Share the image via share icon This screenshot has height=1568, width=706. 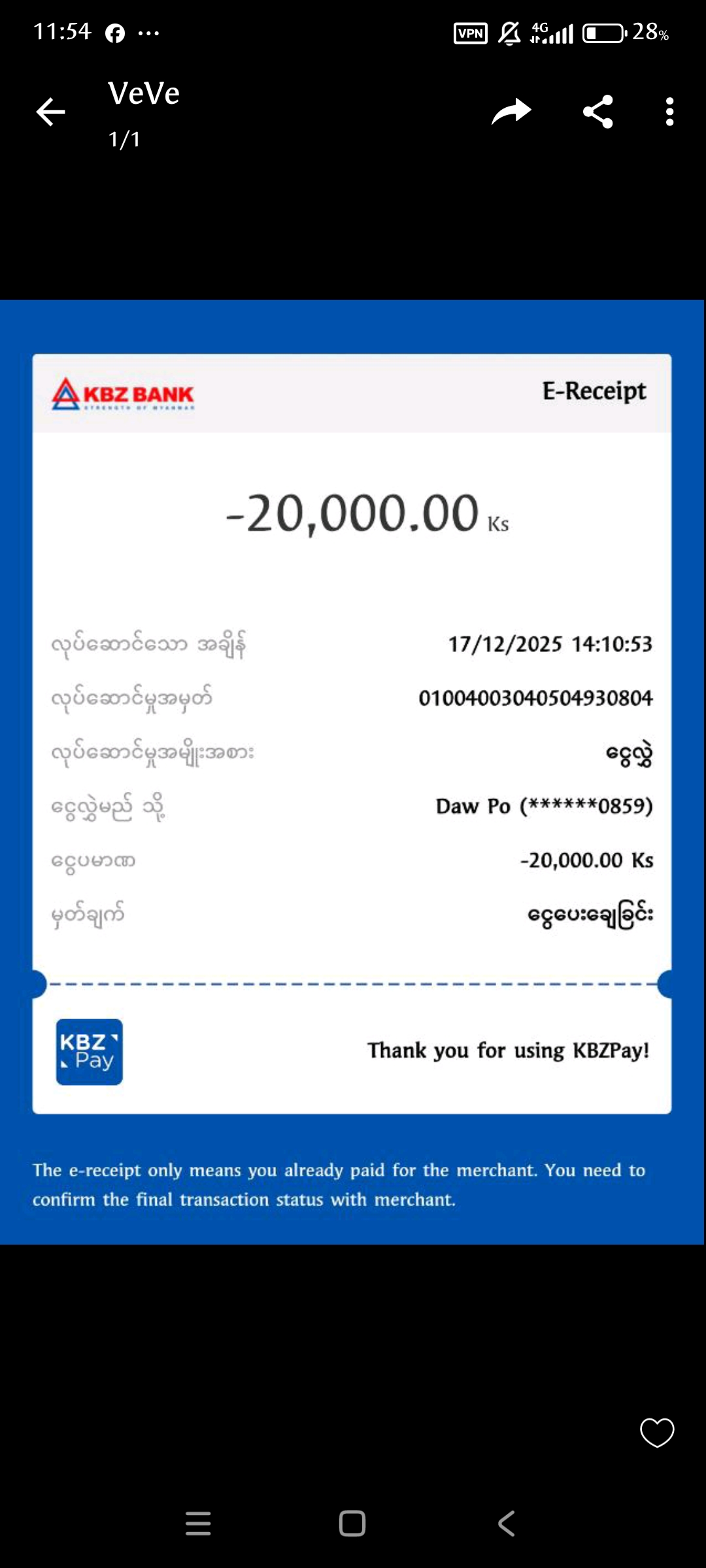click(598, 112)
